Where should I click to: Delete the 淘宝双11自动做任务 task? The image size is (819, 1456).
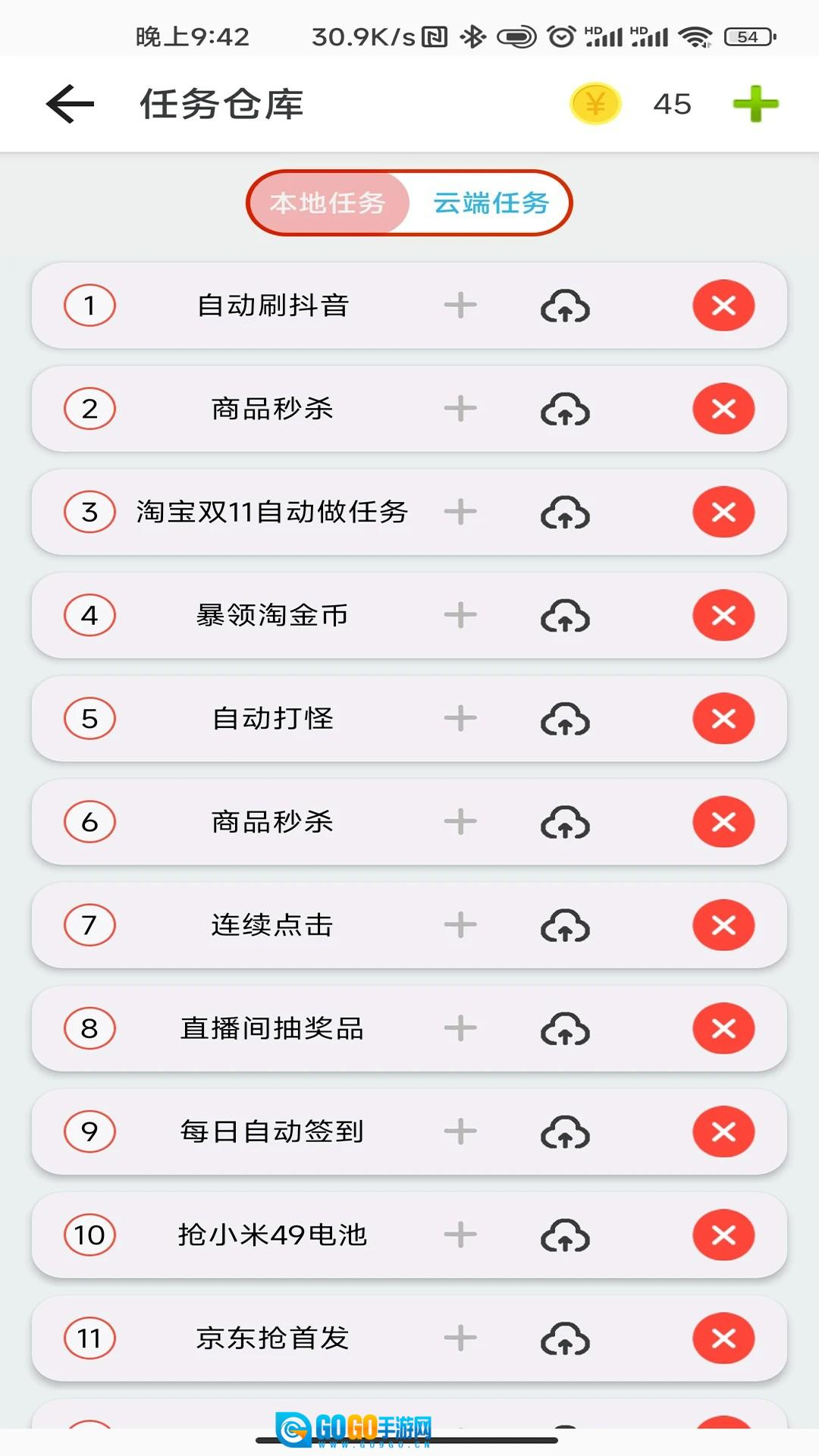(723, 512)
